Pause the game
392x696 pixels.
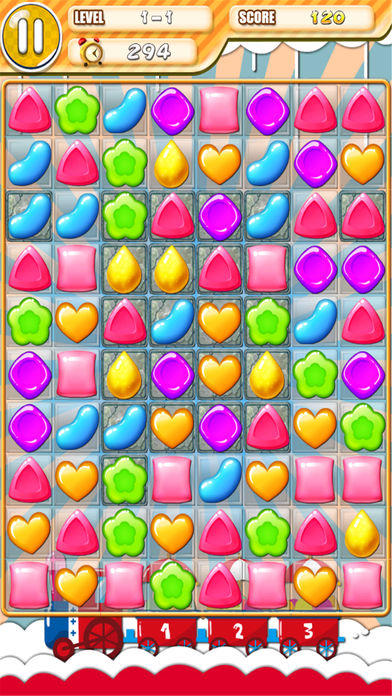point(31,36)
